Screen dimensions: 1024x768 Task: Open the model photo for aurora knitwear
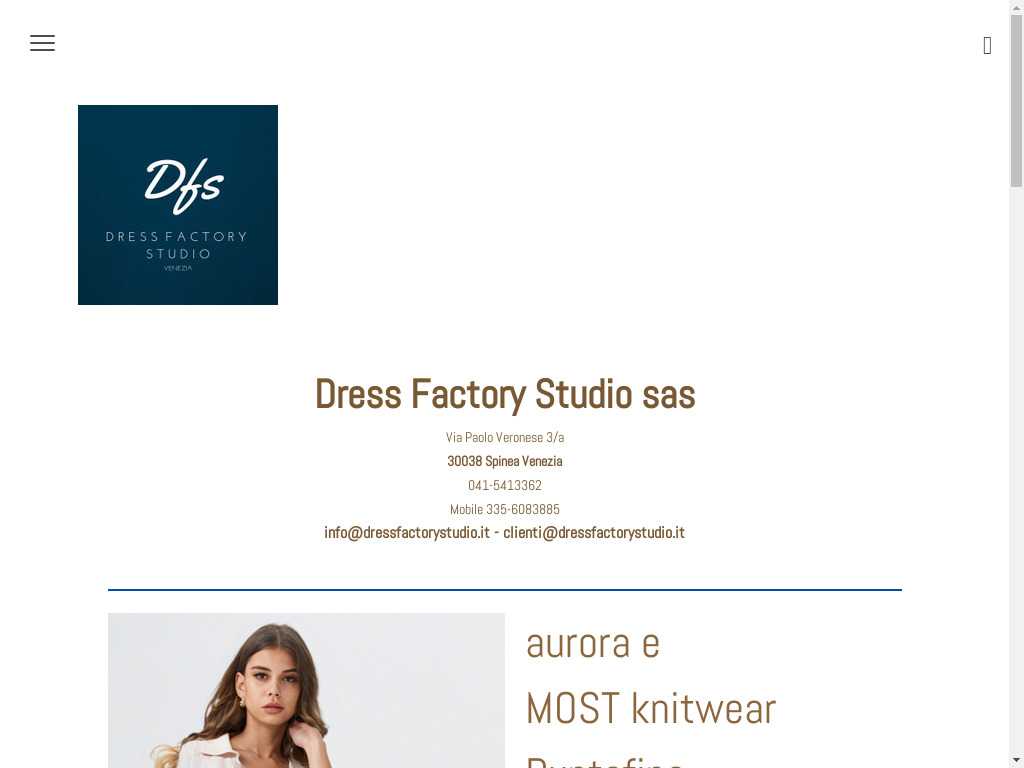tap(306, 690)
